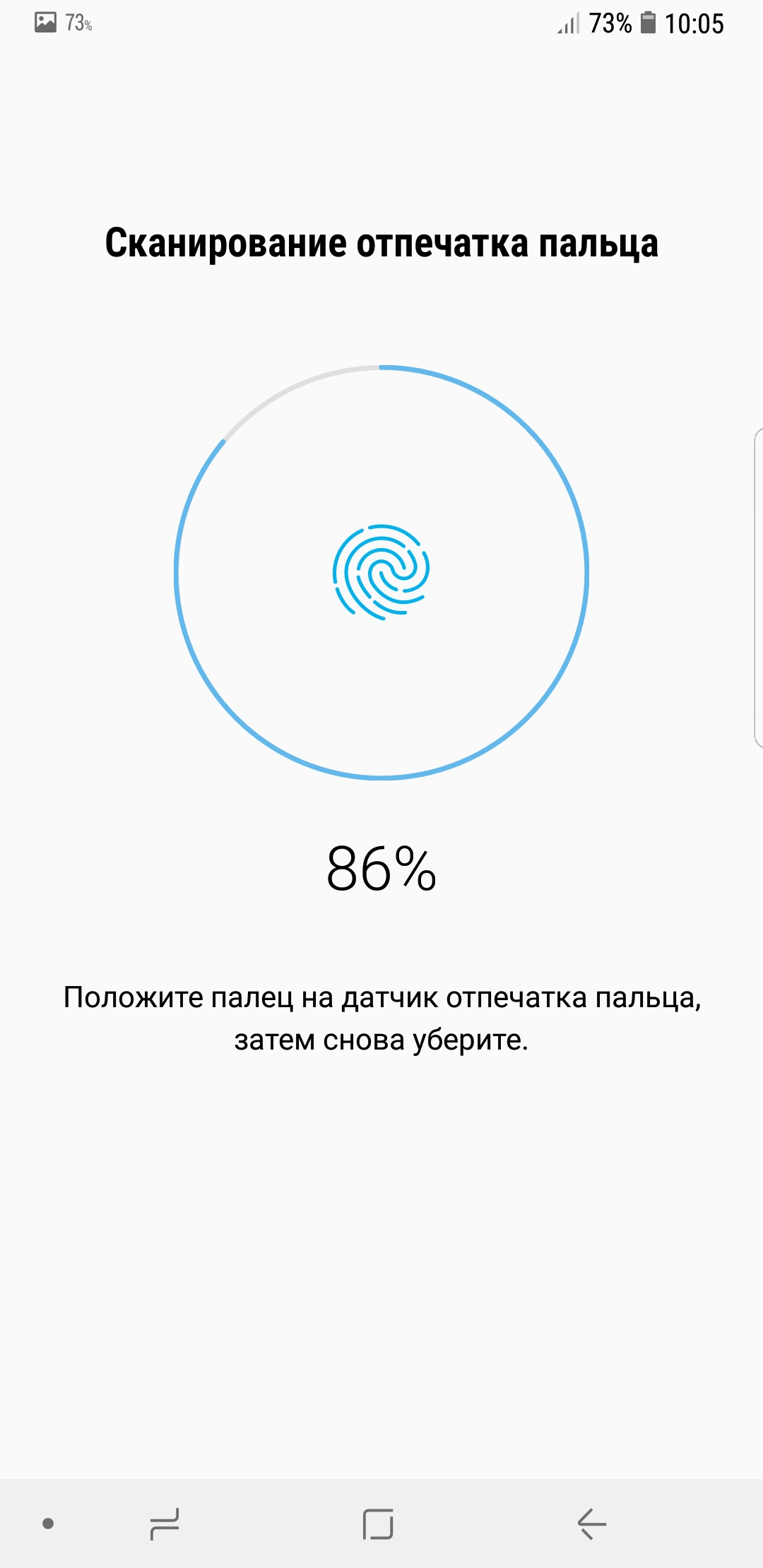Tap the back button in navigation bar
This screenshot has width=763, height=1568.
(x=592, y=1524)
